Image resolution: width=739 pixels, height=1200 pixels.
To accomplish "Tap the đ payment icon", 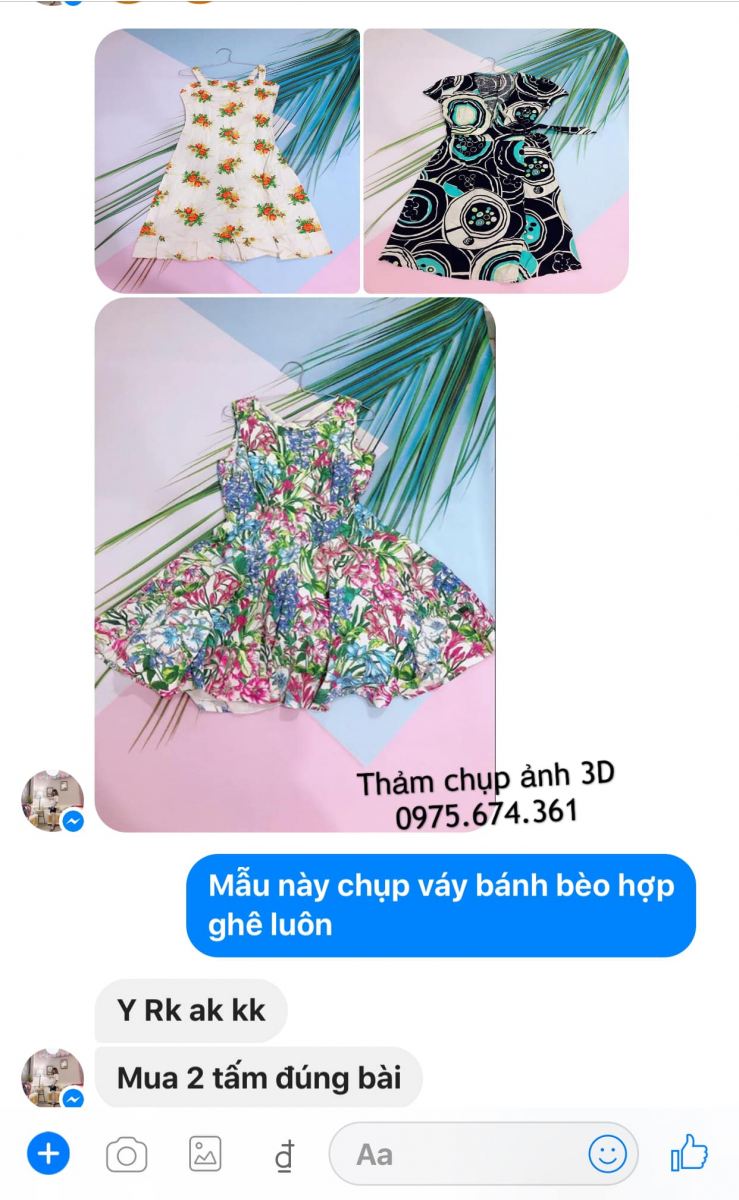I will pos(283,1157).
